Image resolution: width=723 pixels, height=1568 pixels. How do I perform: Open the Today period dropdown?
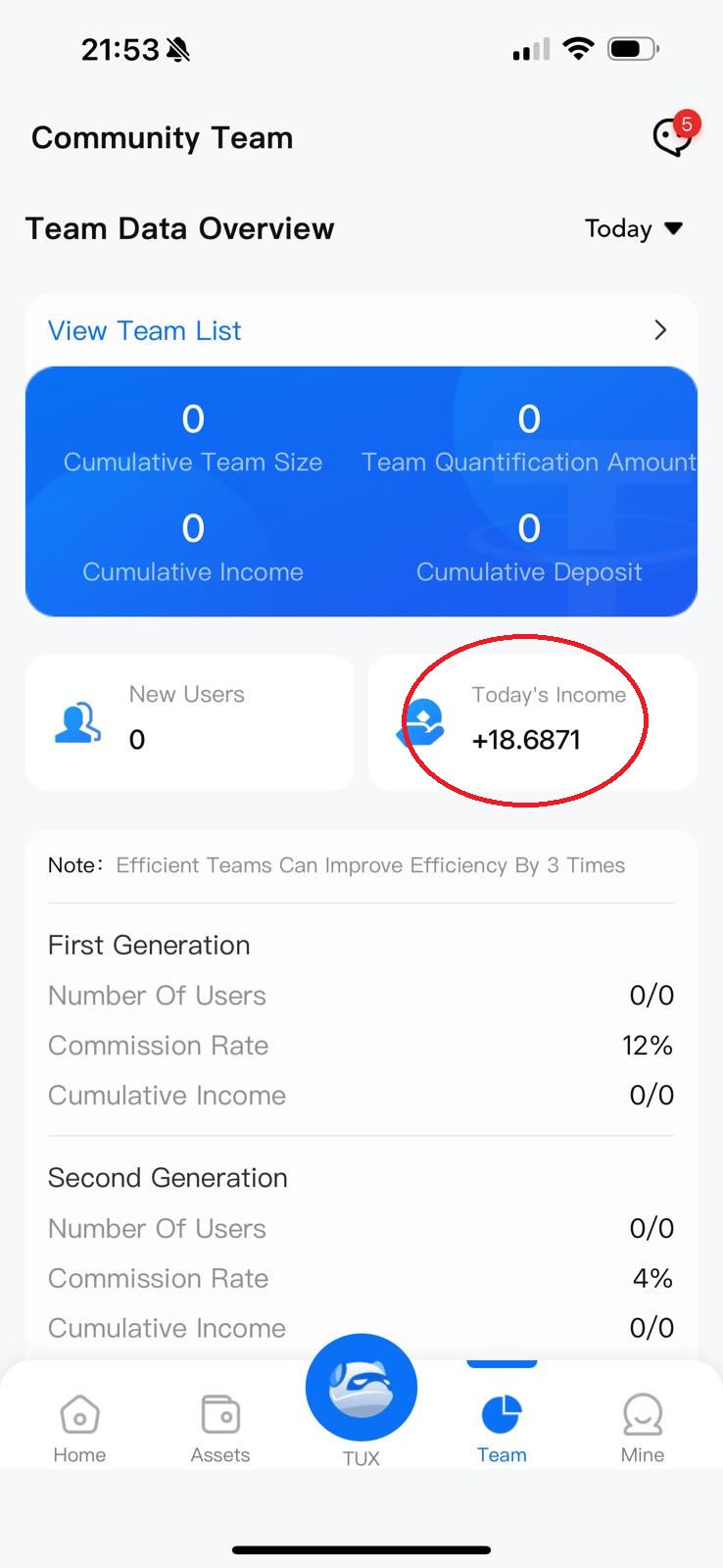pos(633,229)
